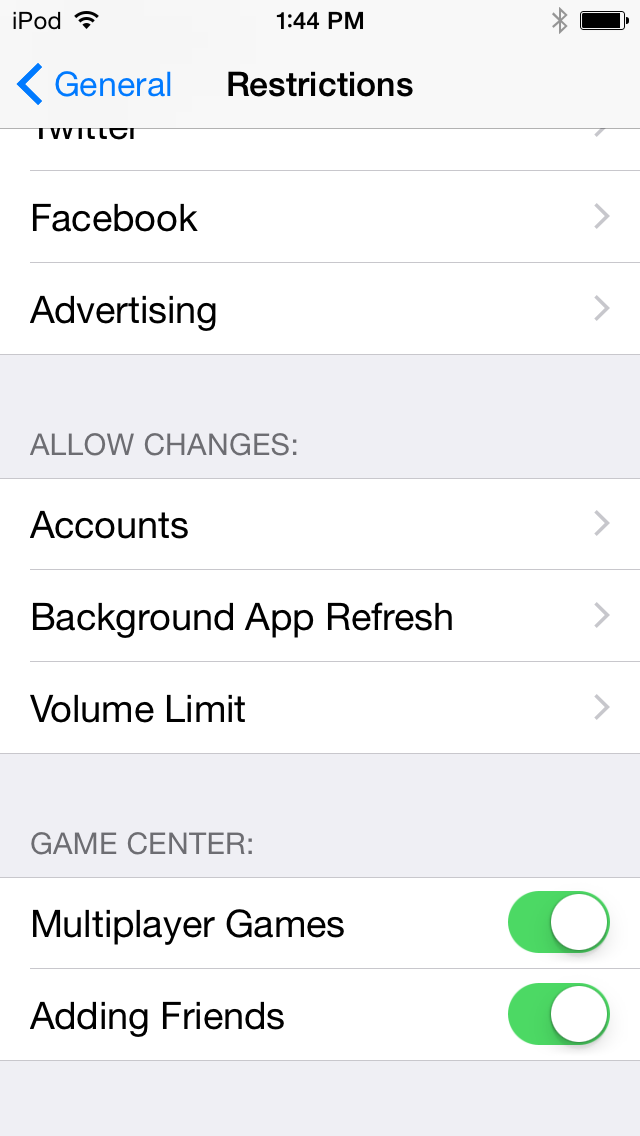The width and height of the screenshot is (640, 1136).
Task: Open Accounts under Allow Changes
Action: pos(320,524)
